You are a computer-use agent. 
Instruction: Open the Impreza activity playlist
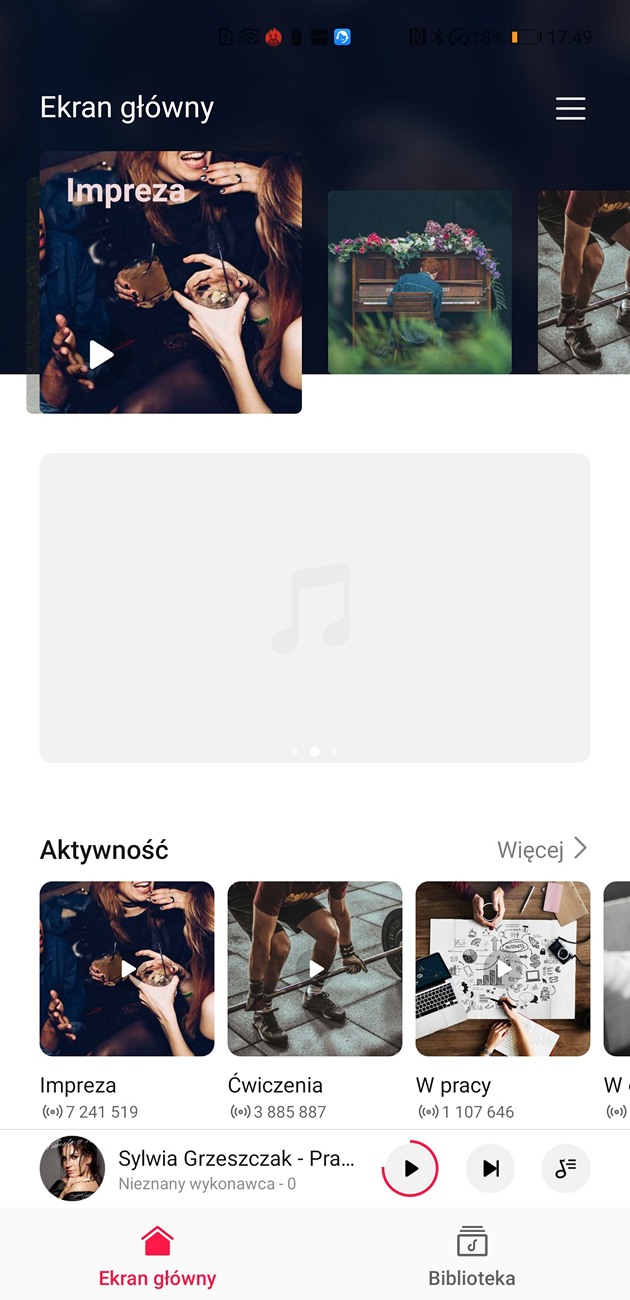click(127, 968)
